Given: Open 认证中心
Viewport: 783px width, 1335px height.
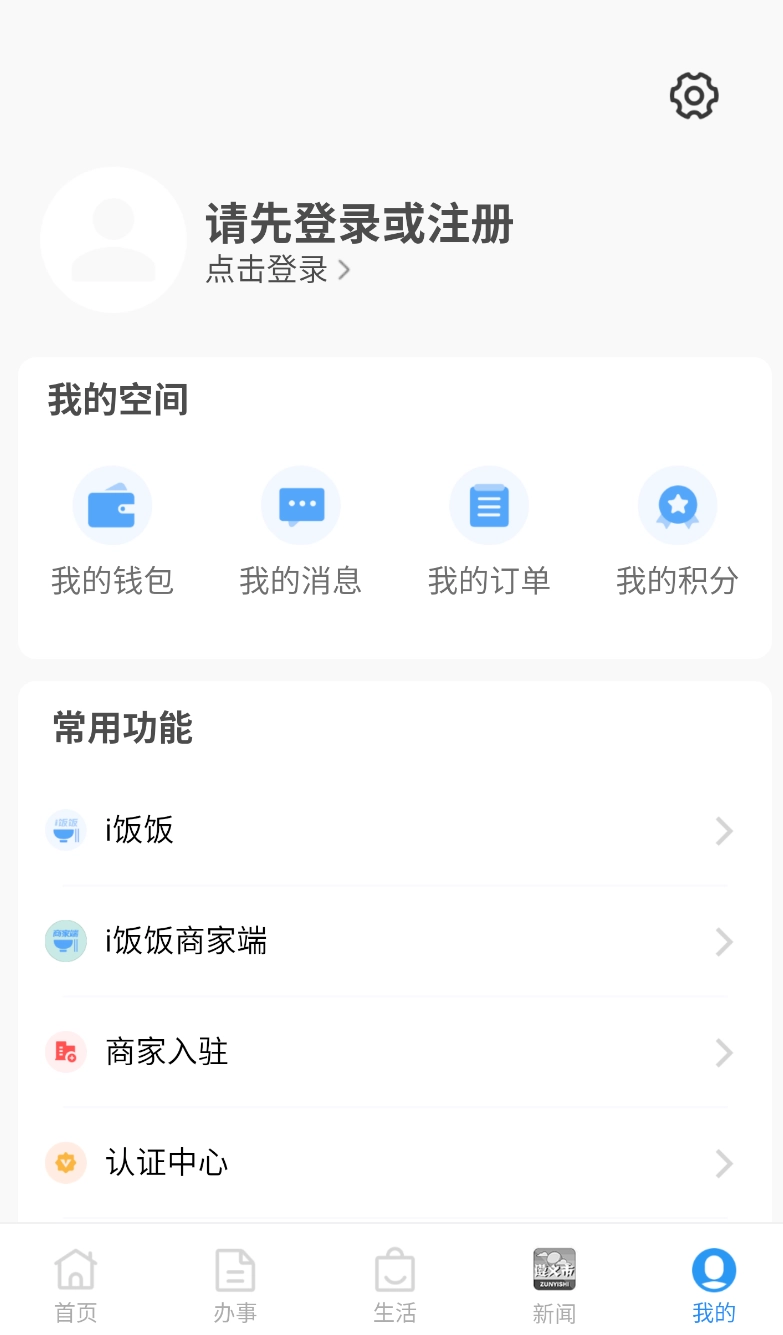Looking at the screenshot, I should point(390,1163).
